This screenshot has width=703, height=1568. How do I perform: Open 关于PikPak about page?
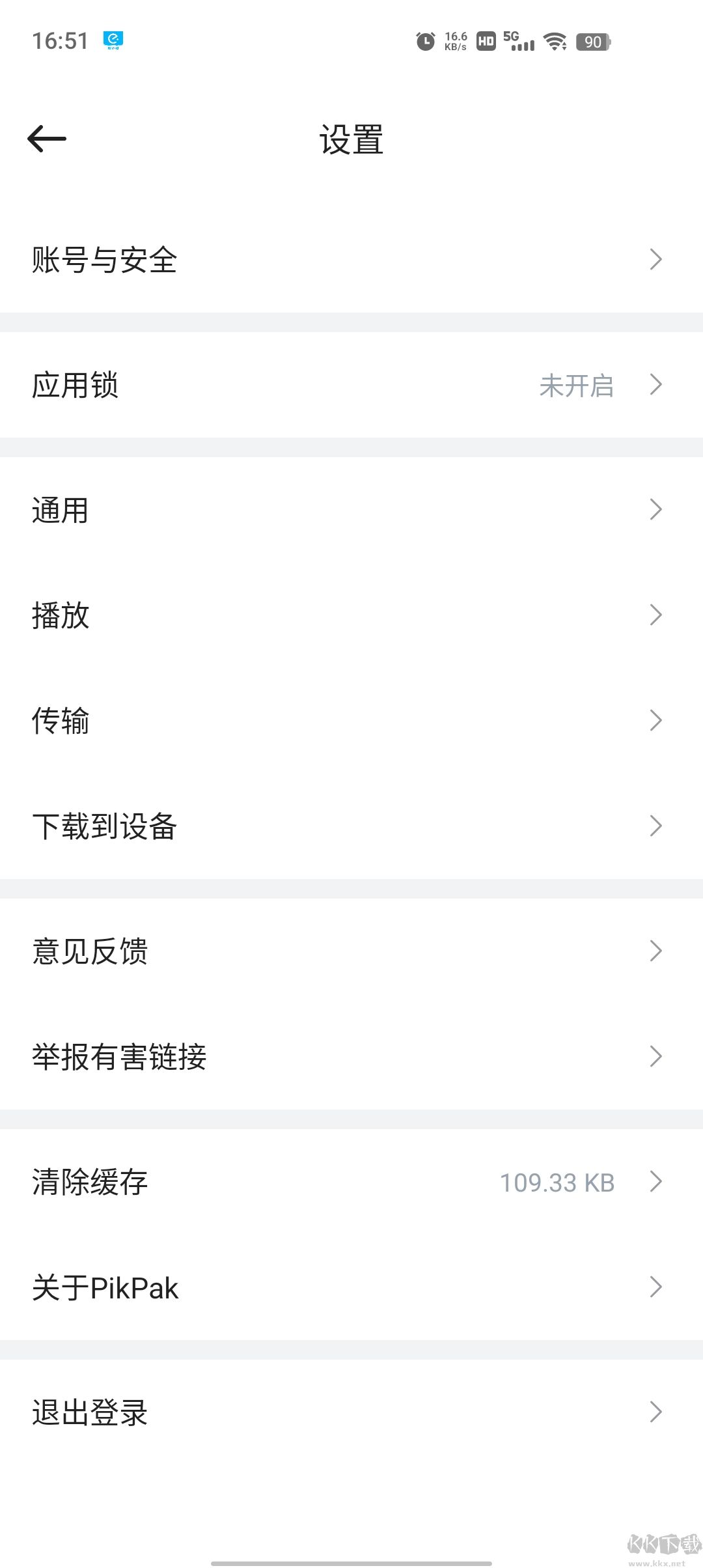click(351, 1287)
